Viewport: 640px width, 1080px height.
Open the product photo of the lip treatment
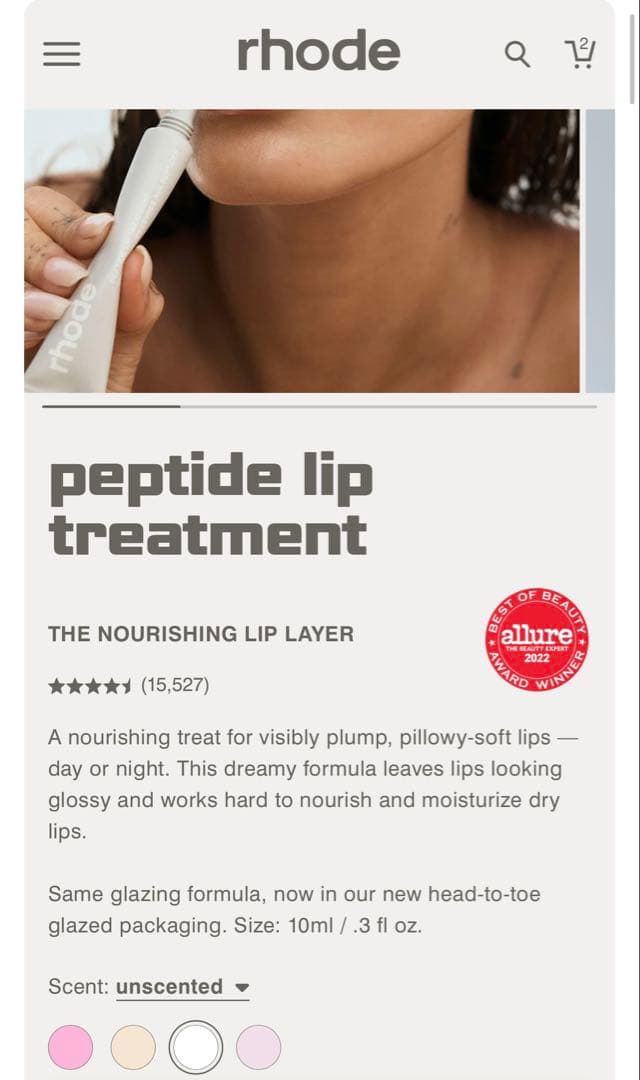(x=302, y=250)
